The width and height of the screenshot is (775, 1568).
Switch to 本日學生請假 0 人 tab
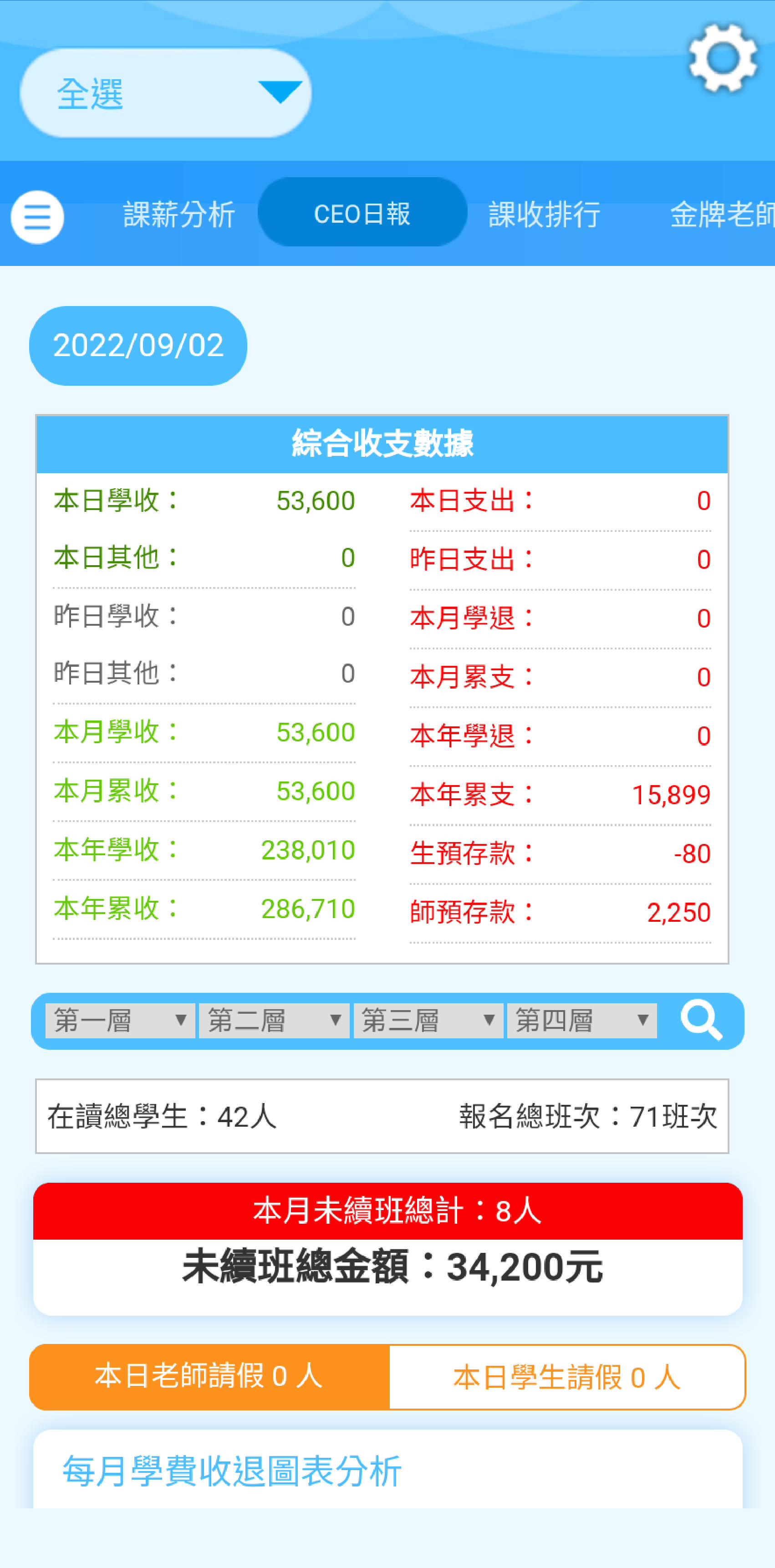[x=567, y=1377]
